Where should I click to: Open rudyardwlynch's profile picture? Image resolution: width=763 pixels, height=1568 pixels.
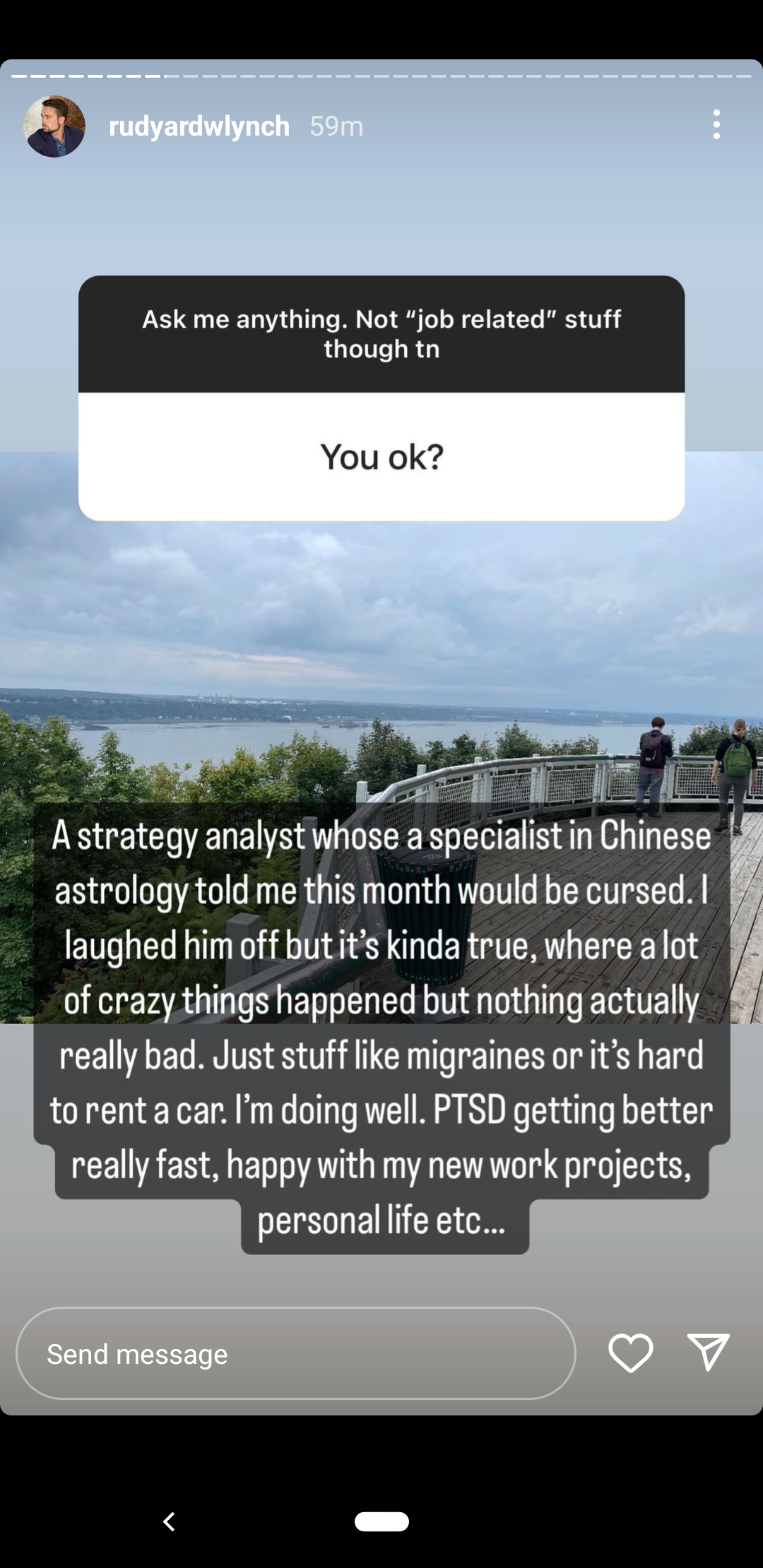54,126
